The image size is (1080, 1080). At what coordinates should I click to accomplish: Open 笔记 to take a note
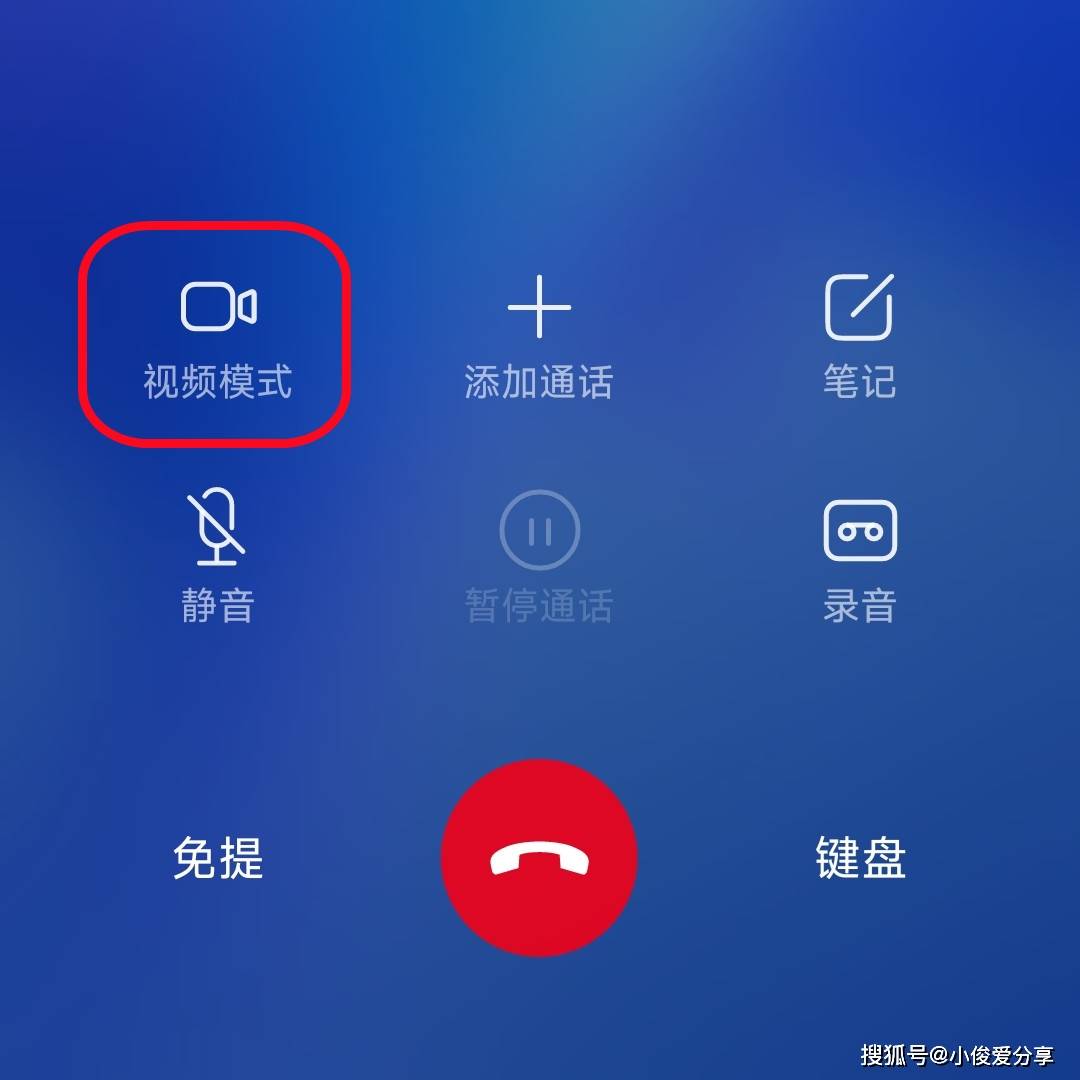pos(859,336)
